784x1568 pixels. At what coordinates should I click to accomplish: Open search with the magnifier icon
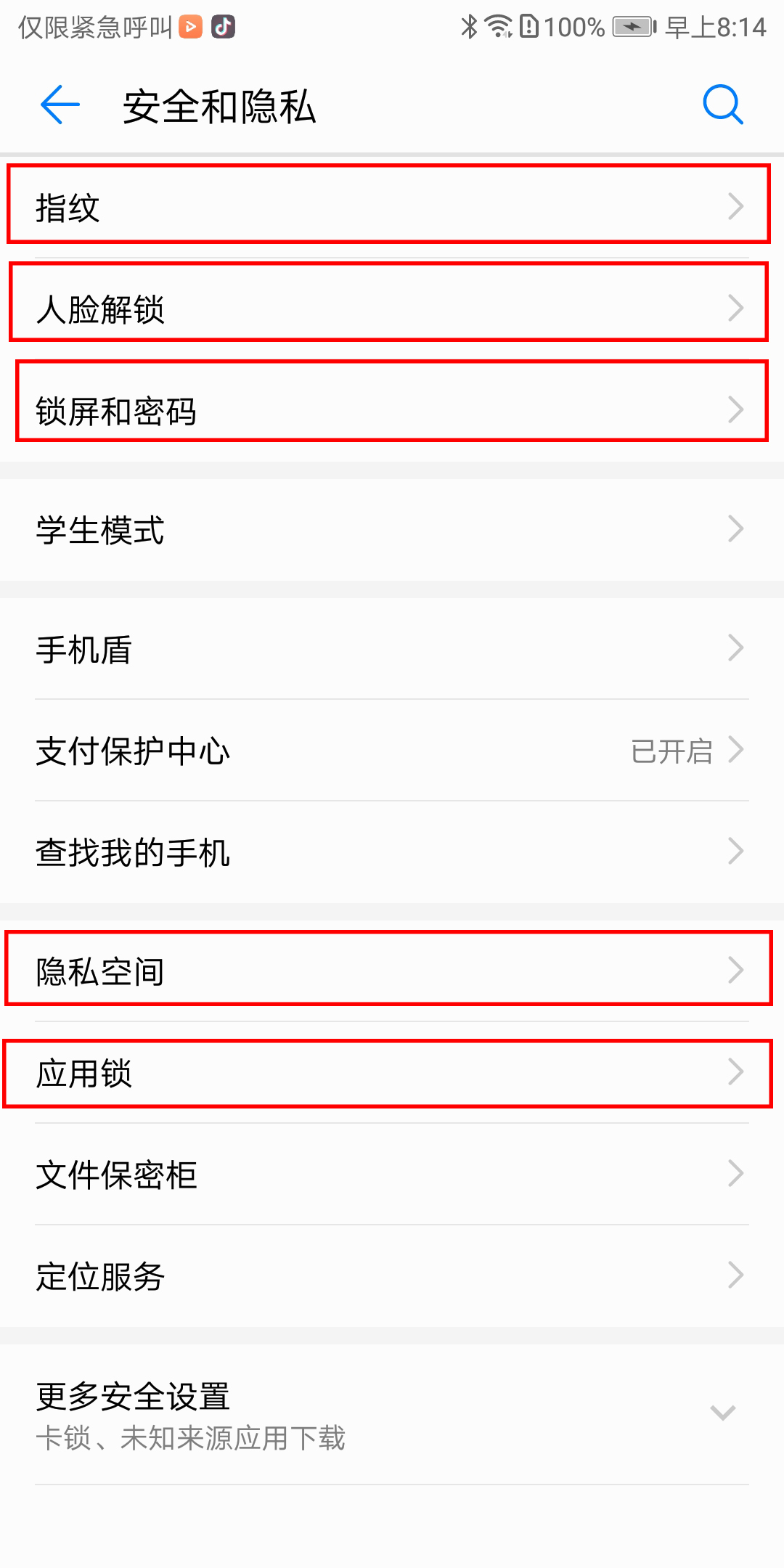click(722, 104)
